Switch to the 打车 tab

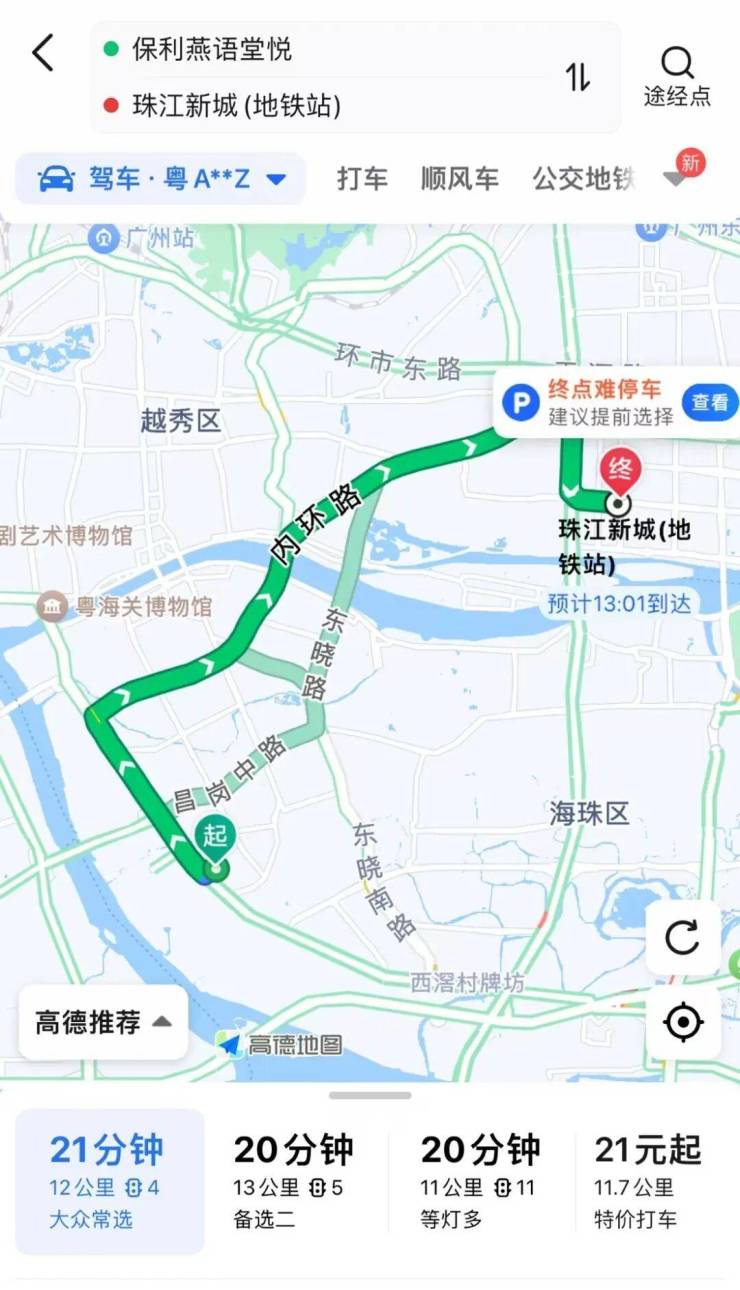[x=362, y=180]
